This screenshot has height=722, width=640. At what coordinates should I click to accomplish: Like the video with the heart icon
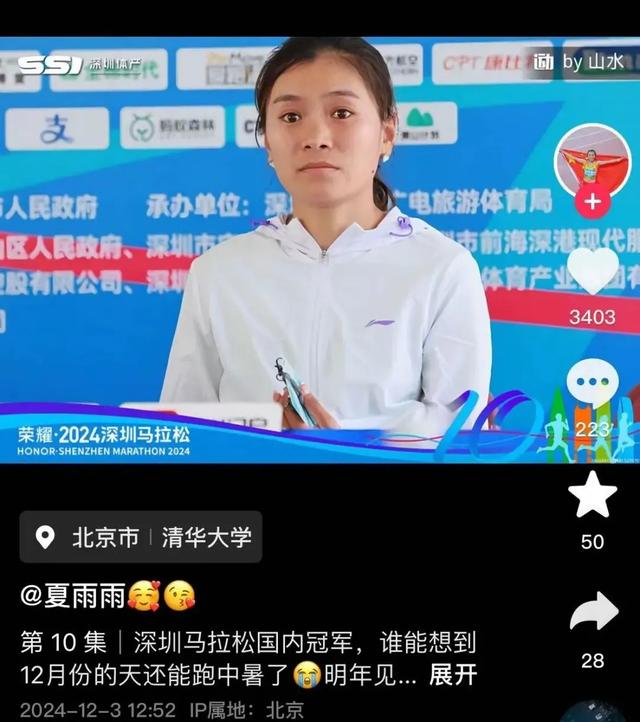pos(593,272)
